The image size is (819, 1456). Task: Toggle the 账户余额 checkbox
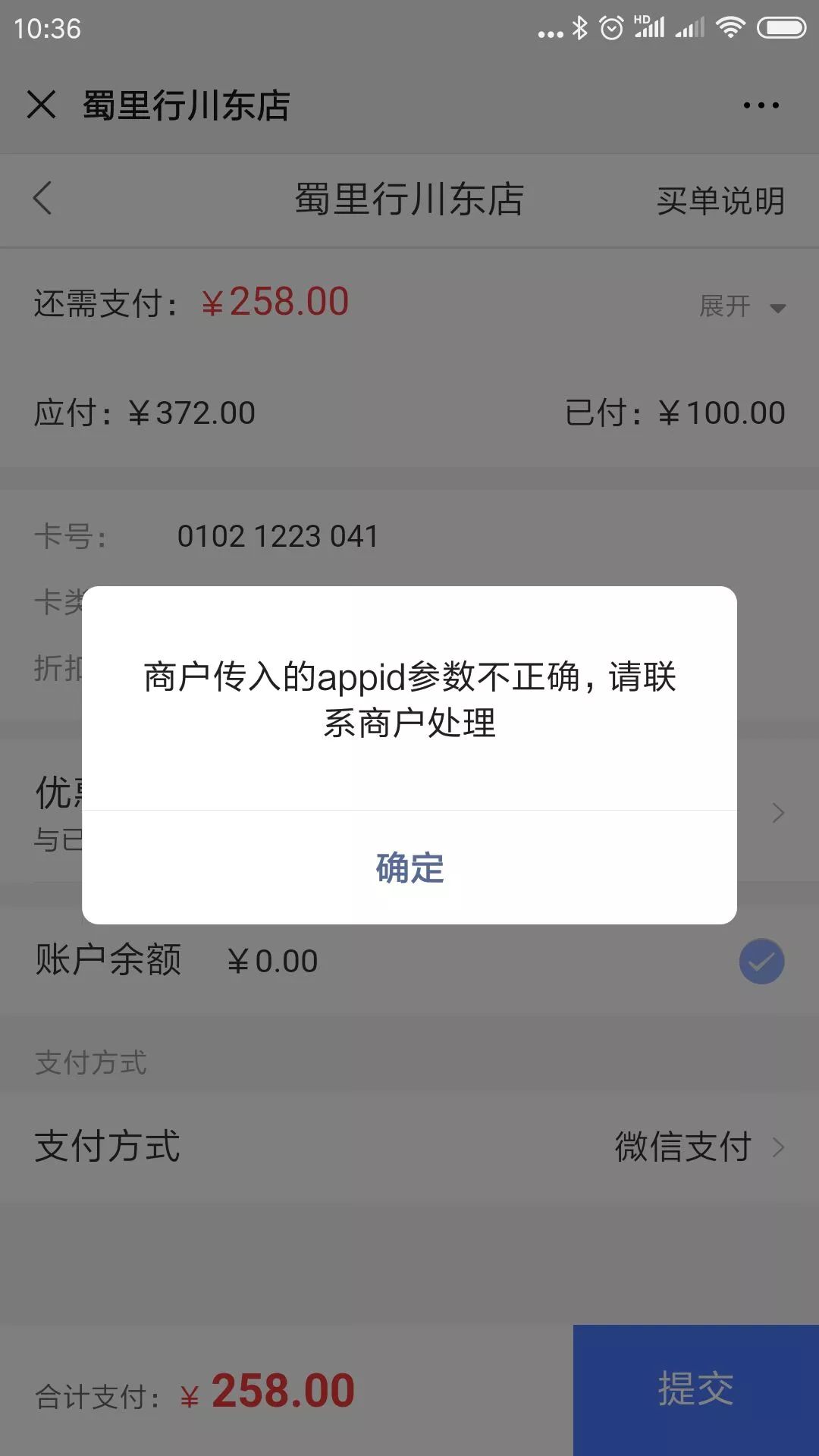[x=761, y=962]
